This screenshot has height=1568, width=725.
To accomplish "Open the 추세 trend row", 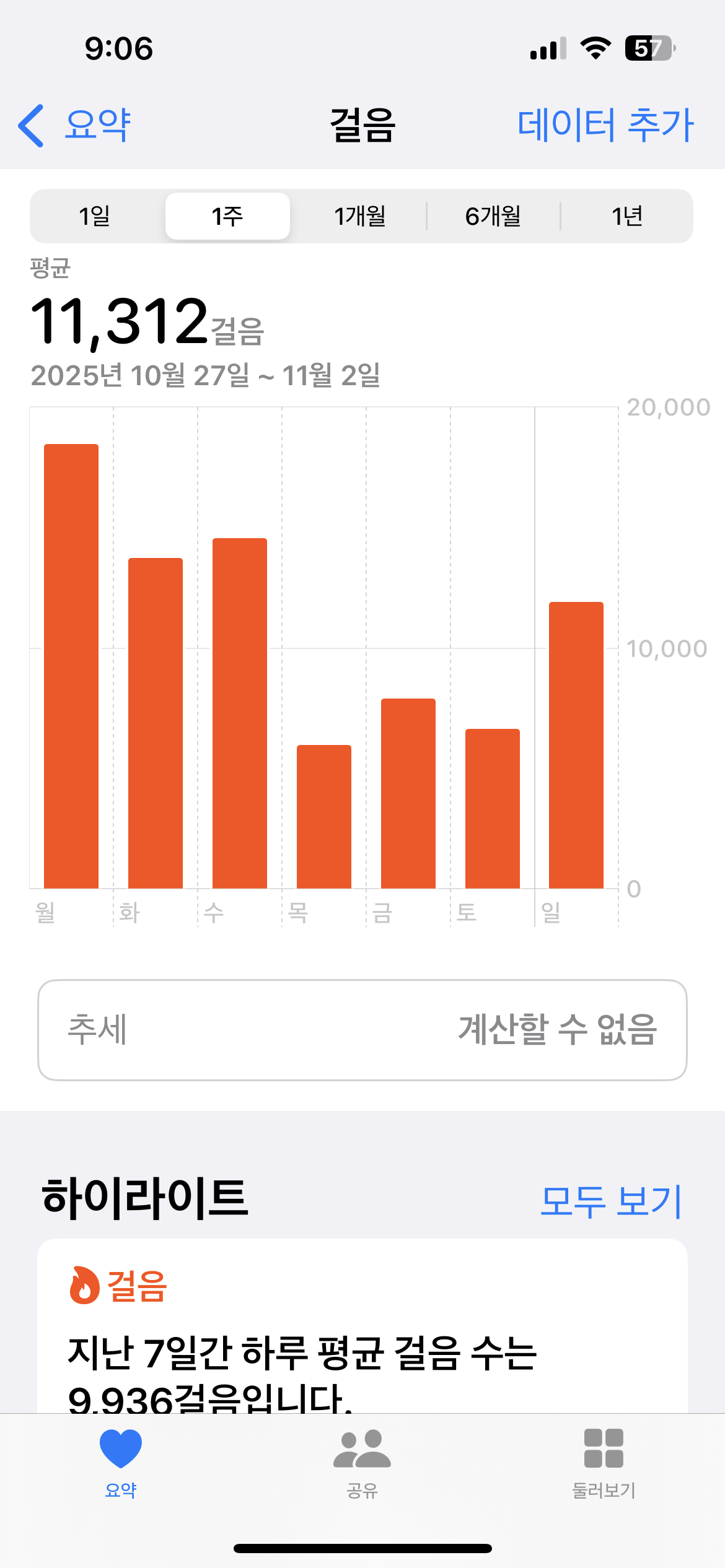I will point(362,1030).
